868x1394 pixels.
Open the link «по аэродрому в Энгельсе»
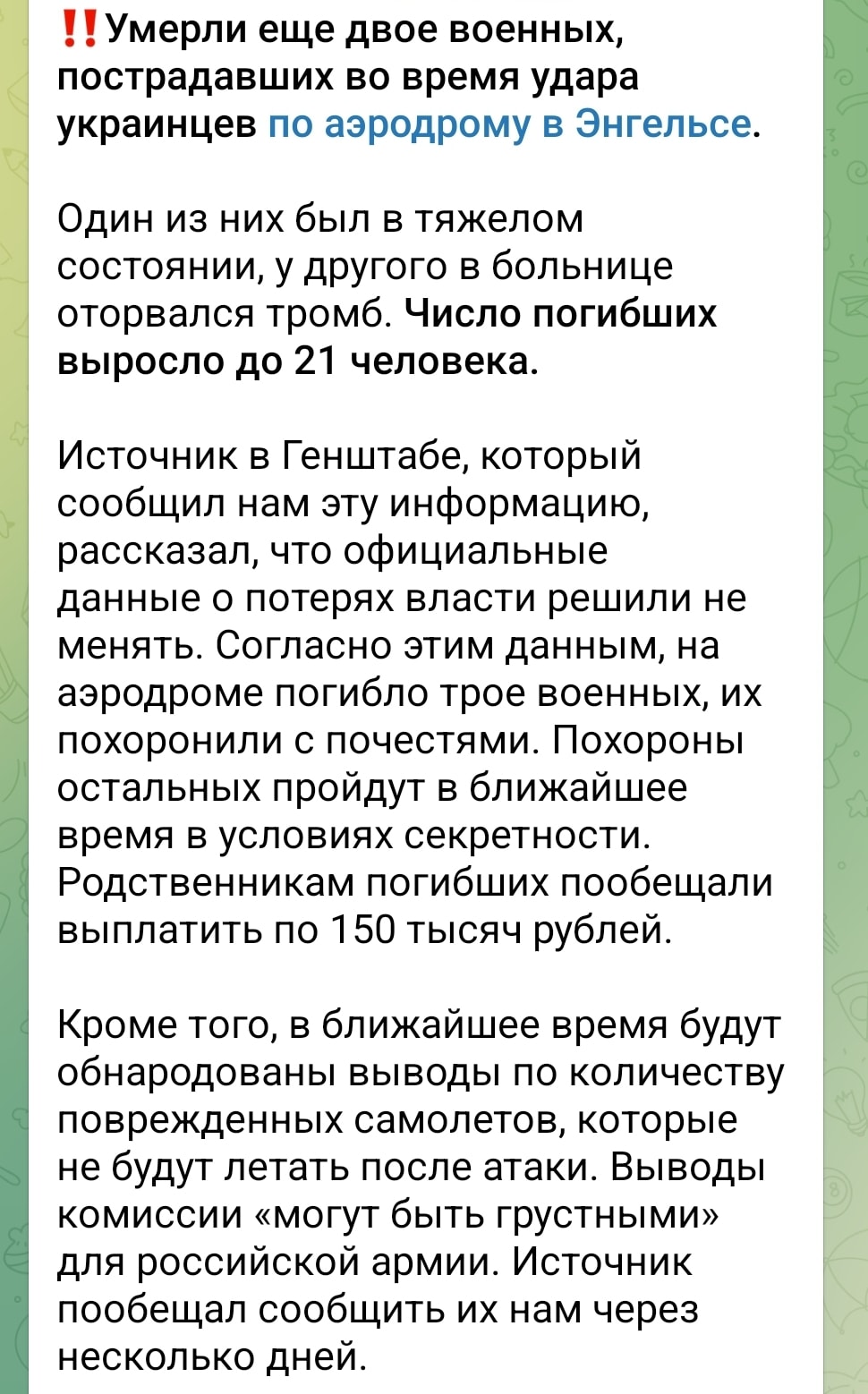(x=510, y=124)
